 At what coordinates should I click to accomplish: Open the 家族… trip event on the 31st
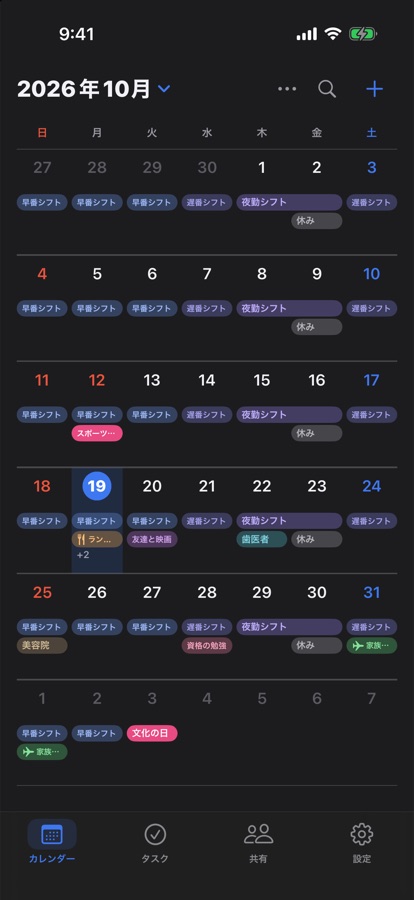[372, 645]
